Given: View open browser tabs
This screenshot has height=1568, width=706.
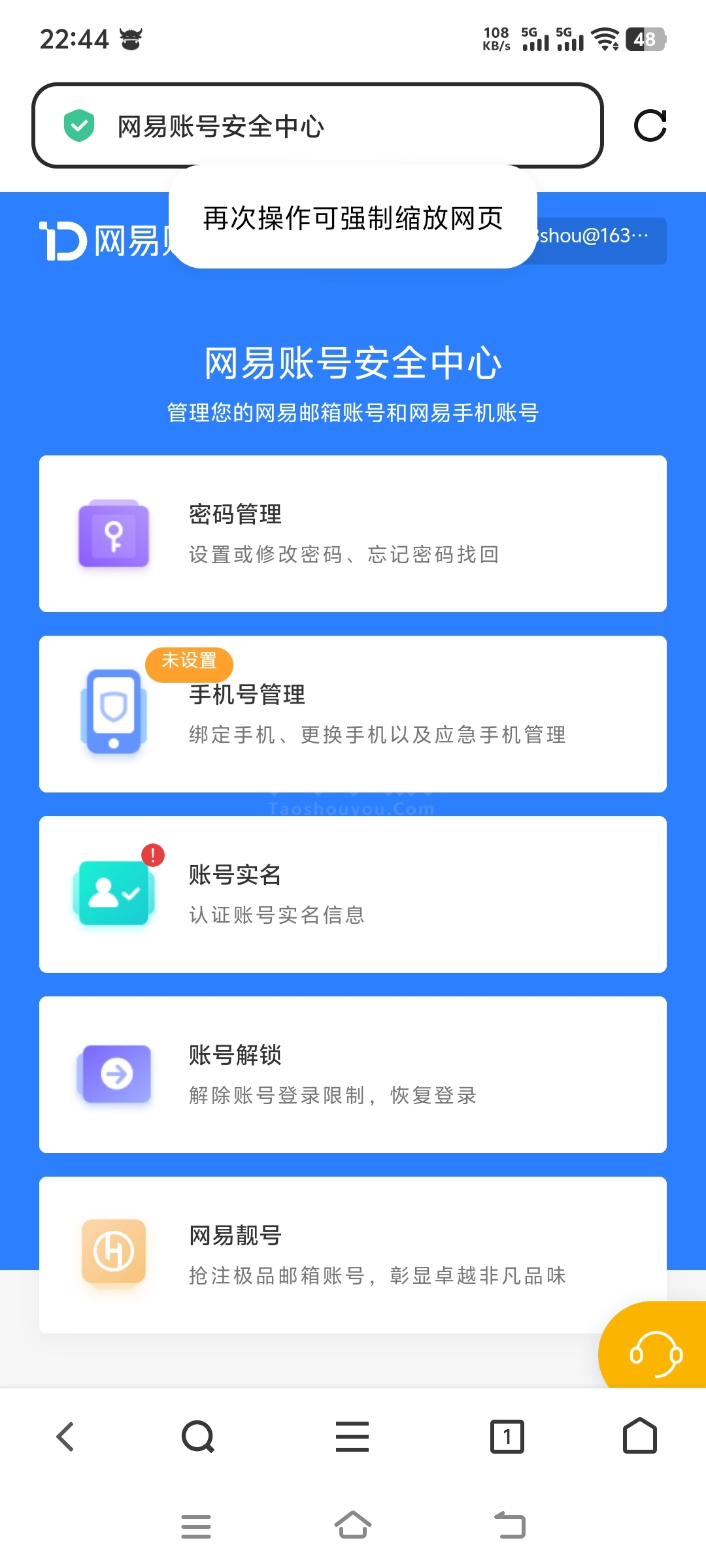Looking at the screenshot, I should click(507, 1437).
